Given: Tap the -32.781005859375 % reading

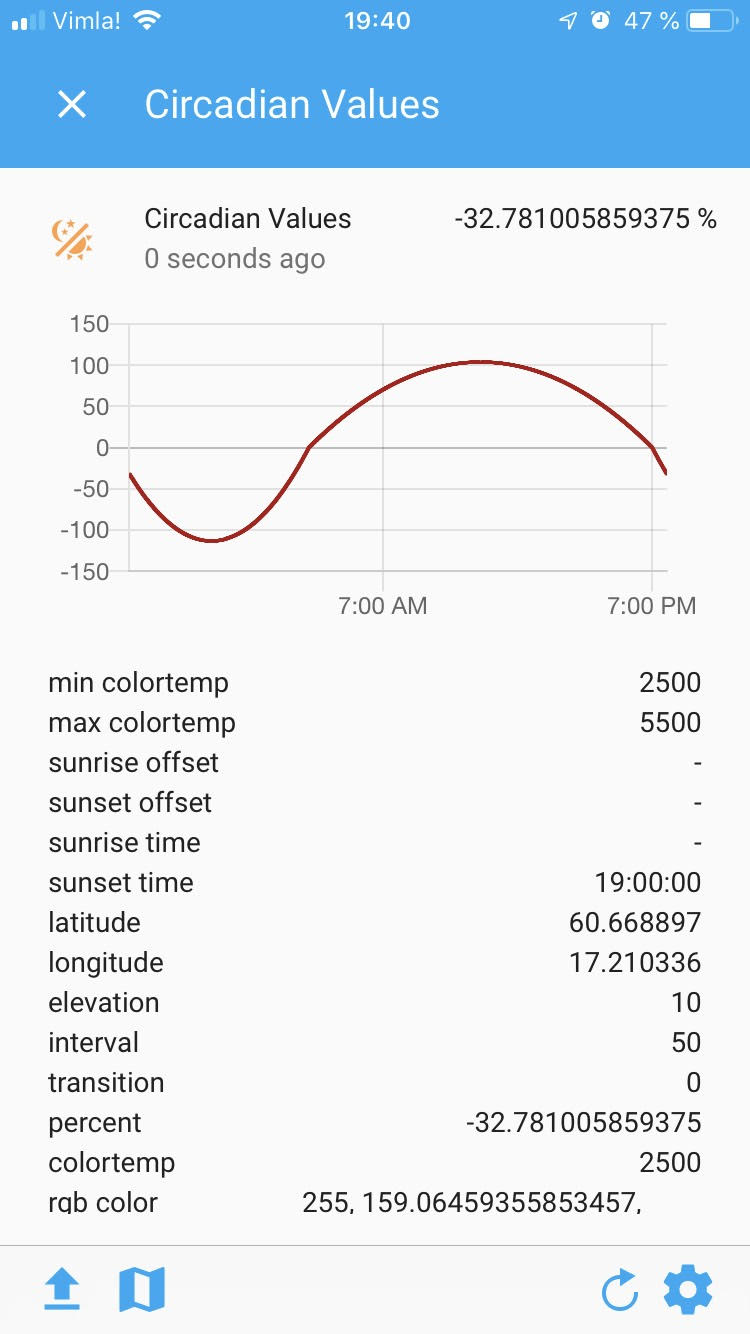Looking at the screenshot, I should [586, 218].
